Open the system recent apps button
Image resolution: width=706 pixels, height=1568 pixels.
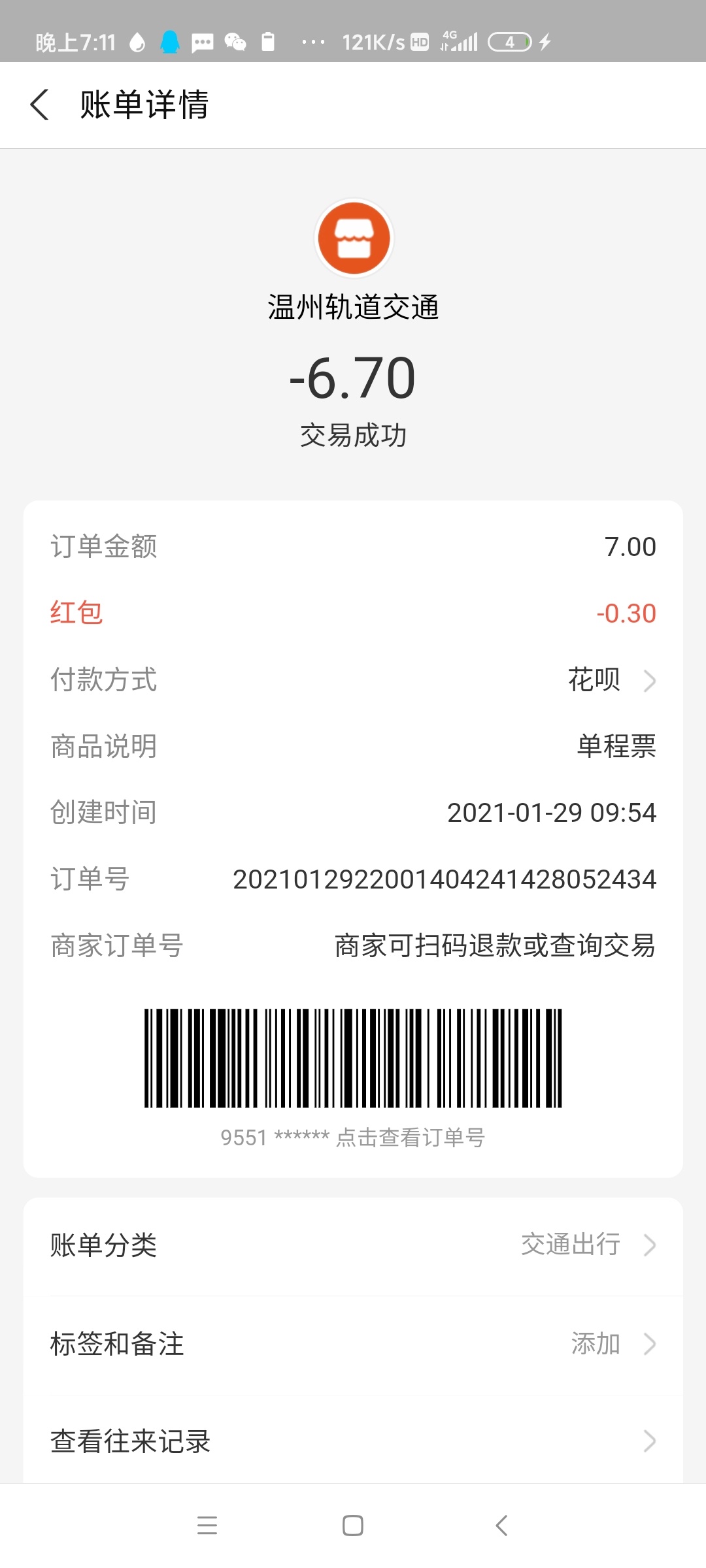(207, 1526)
